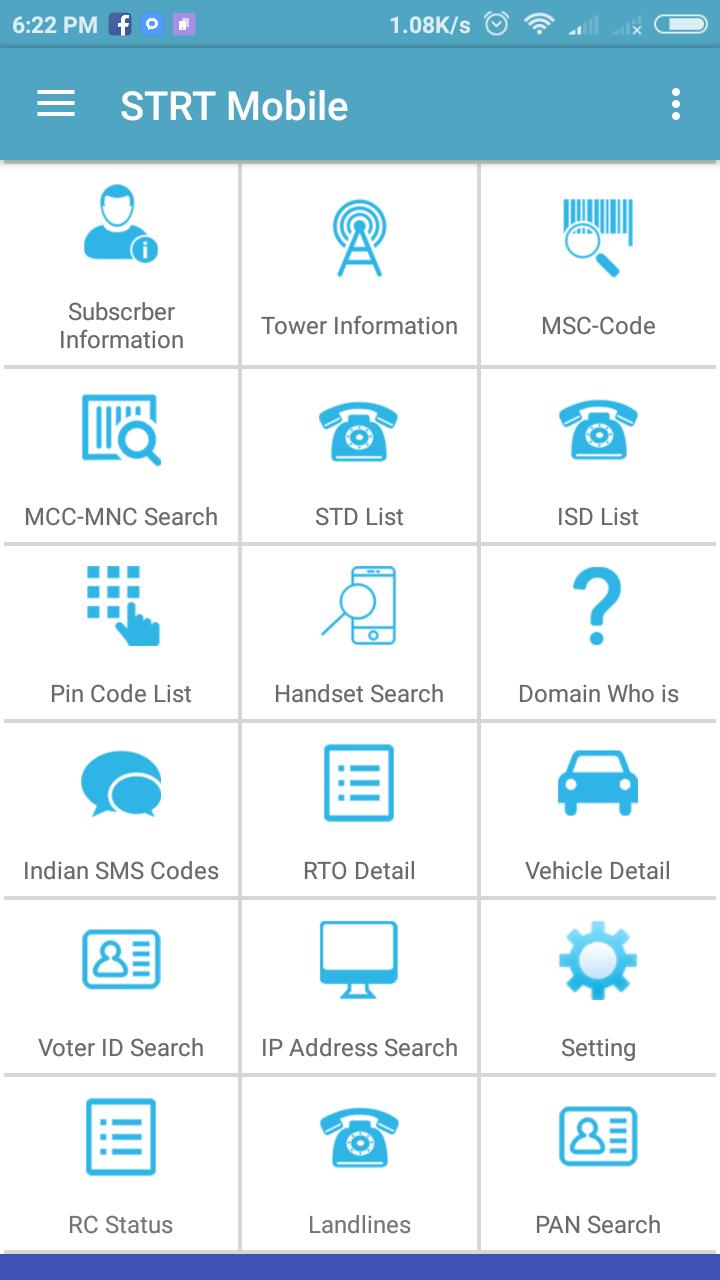This screenshot has width=720, height=1280.
Task: Check Vehicle Detail
Action: [598, 810]
